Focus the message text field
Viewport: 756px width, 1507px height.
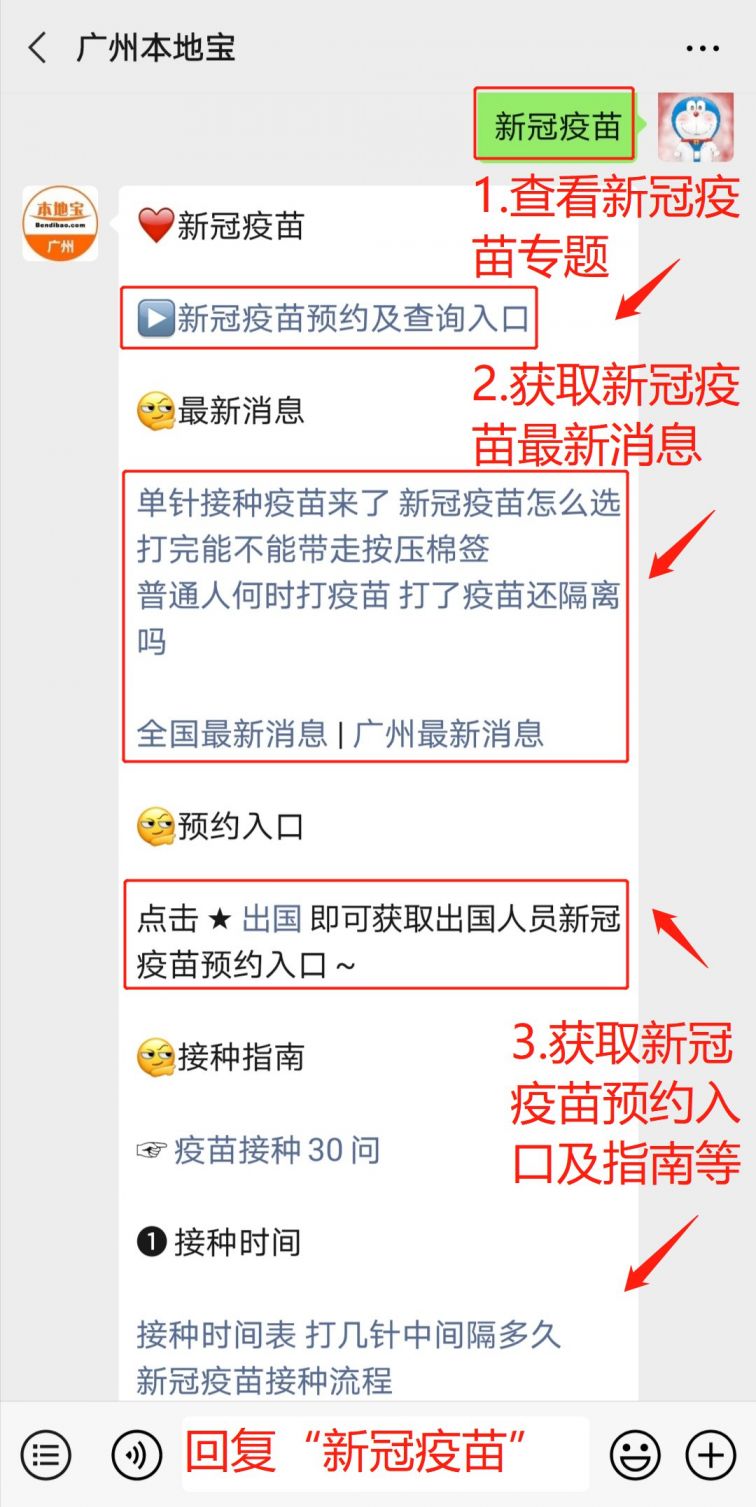385,1453
